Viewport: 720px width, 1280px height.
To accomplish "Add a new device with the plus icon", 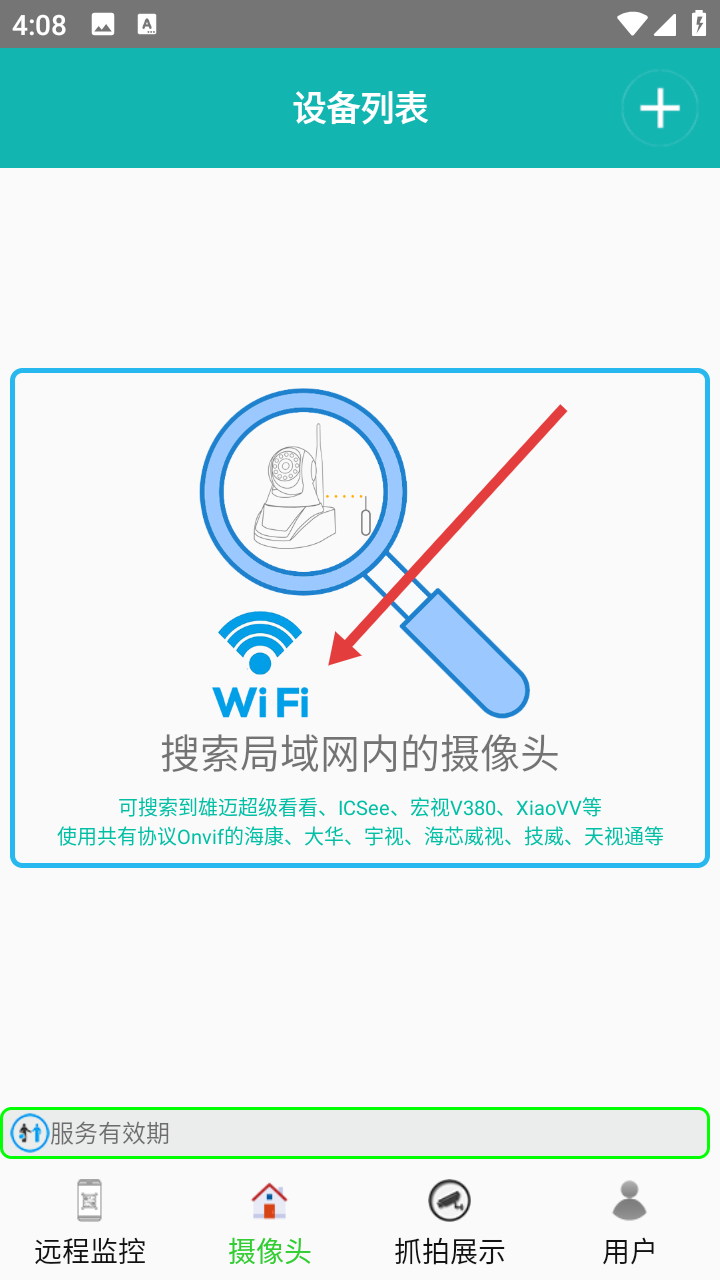I will pos(660,108).
